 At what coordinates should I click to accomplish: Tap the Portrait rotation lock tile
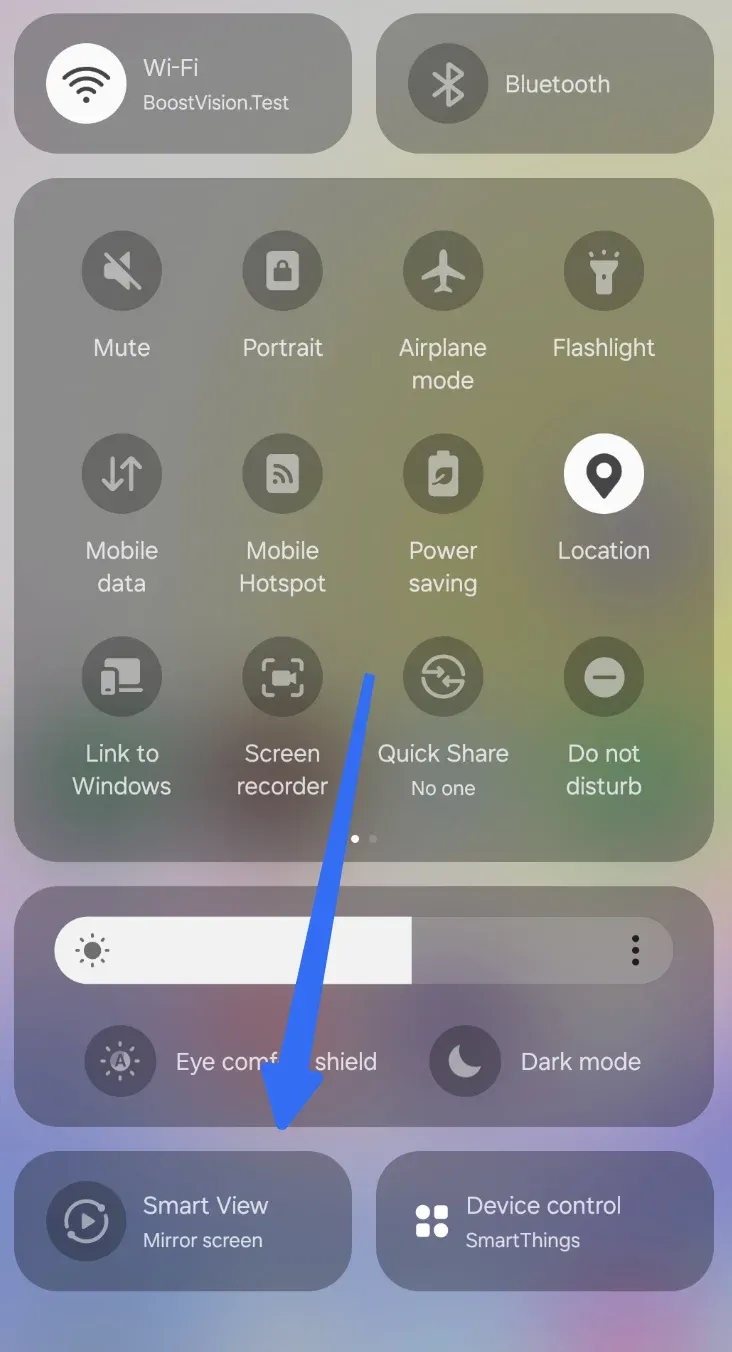point(283,271)
